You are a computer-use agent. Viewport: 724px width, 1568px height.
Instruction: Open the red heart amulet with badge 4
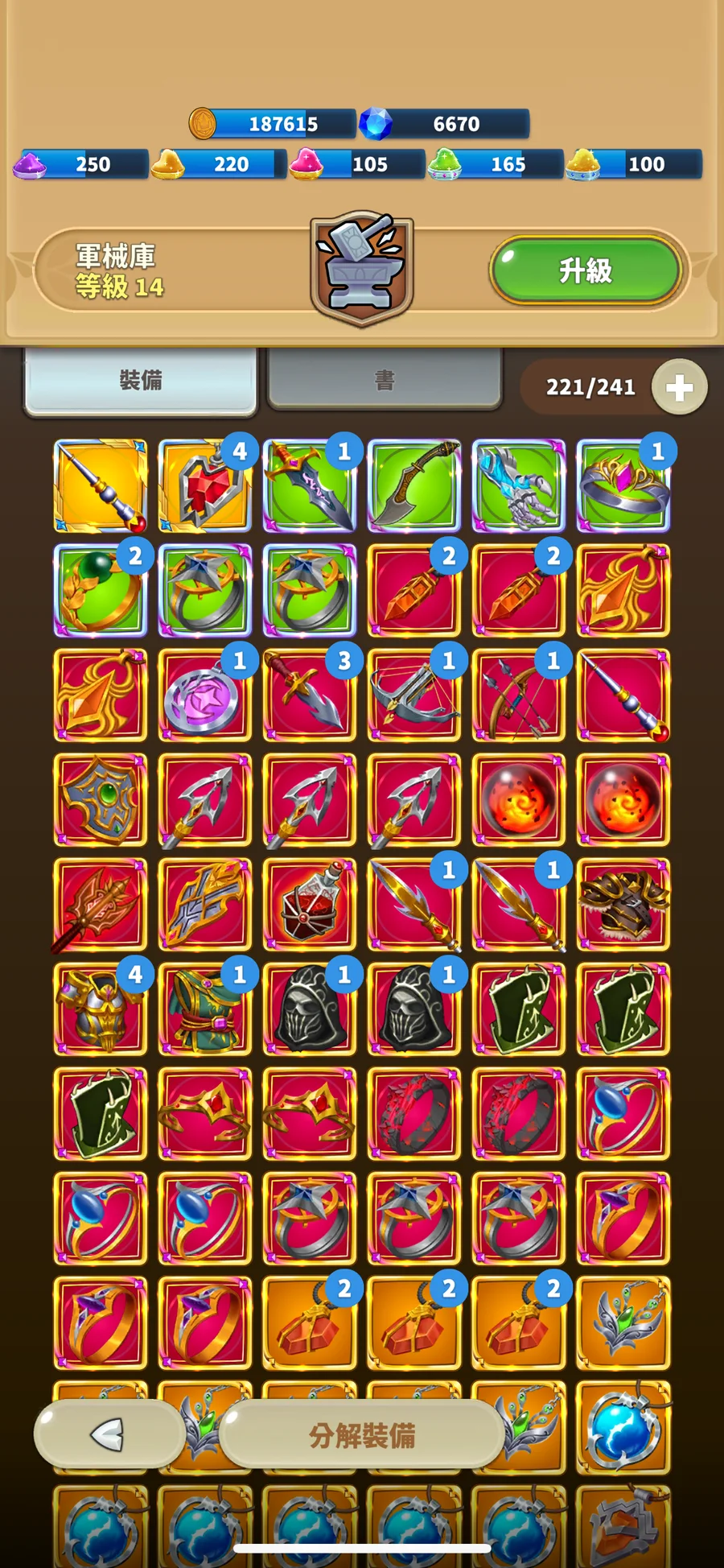coord(204,487)
